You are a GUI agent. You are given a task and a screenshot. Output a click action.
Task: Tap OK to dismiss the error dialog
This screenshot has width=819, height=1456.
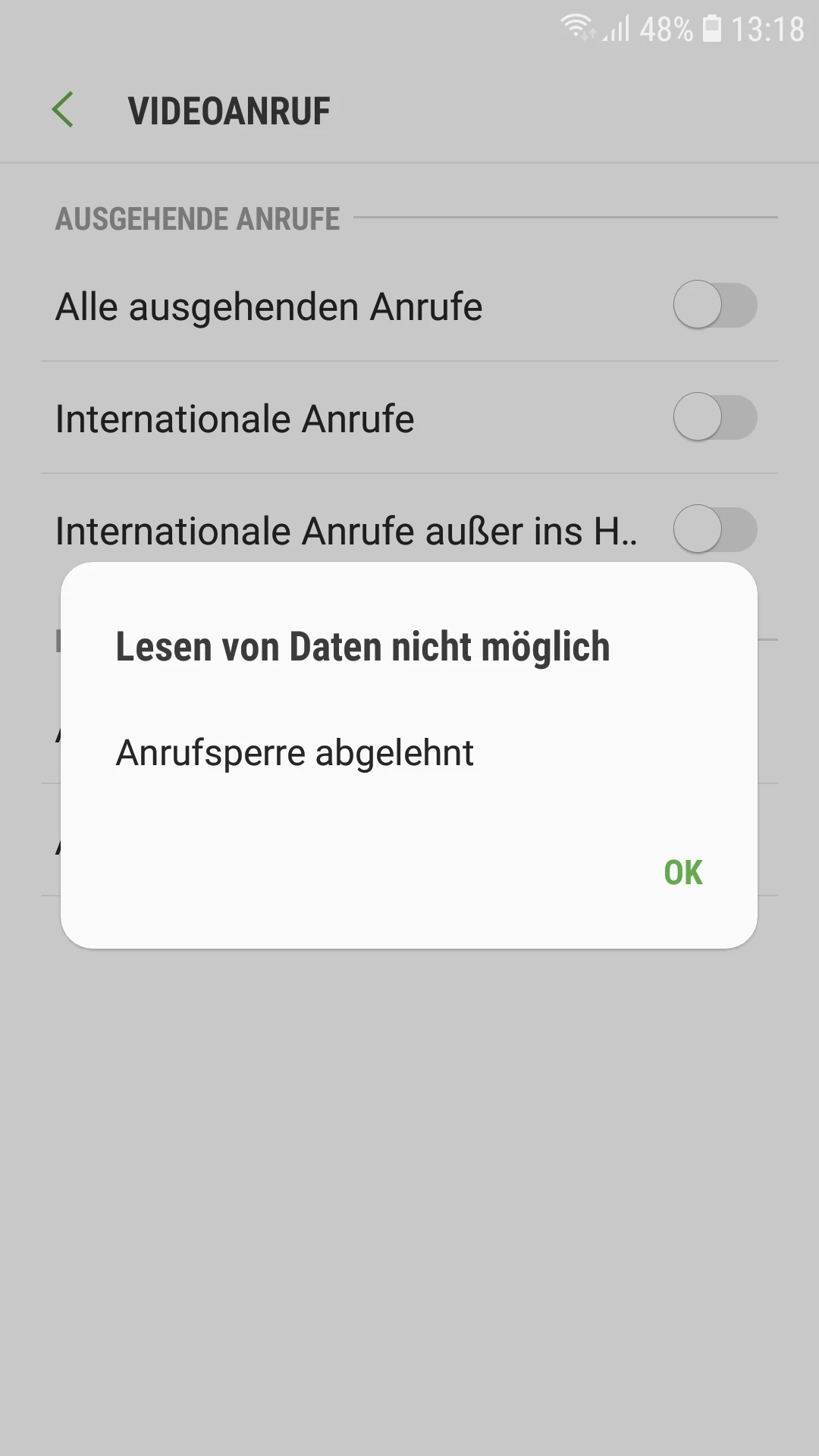682,872
